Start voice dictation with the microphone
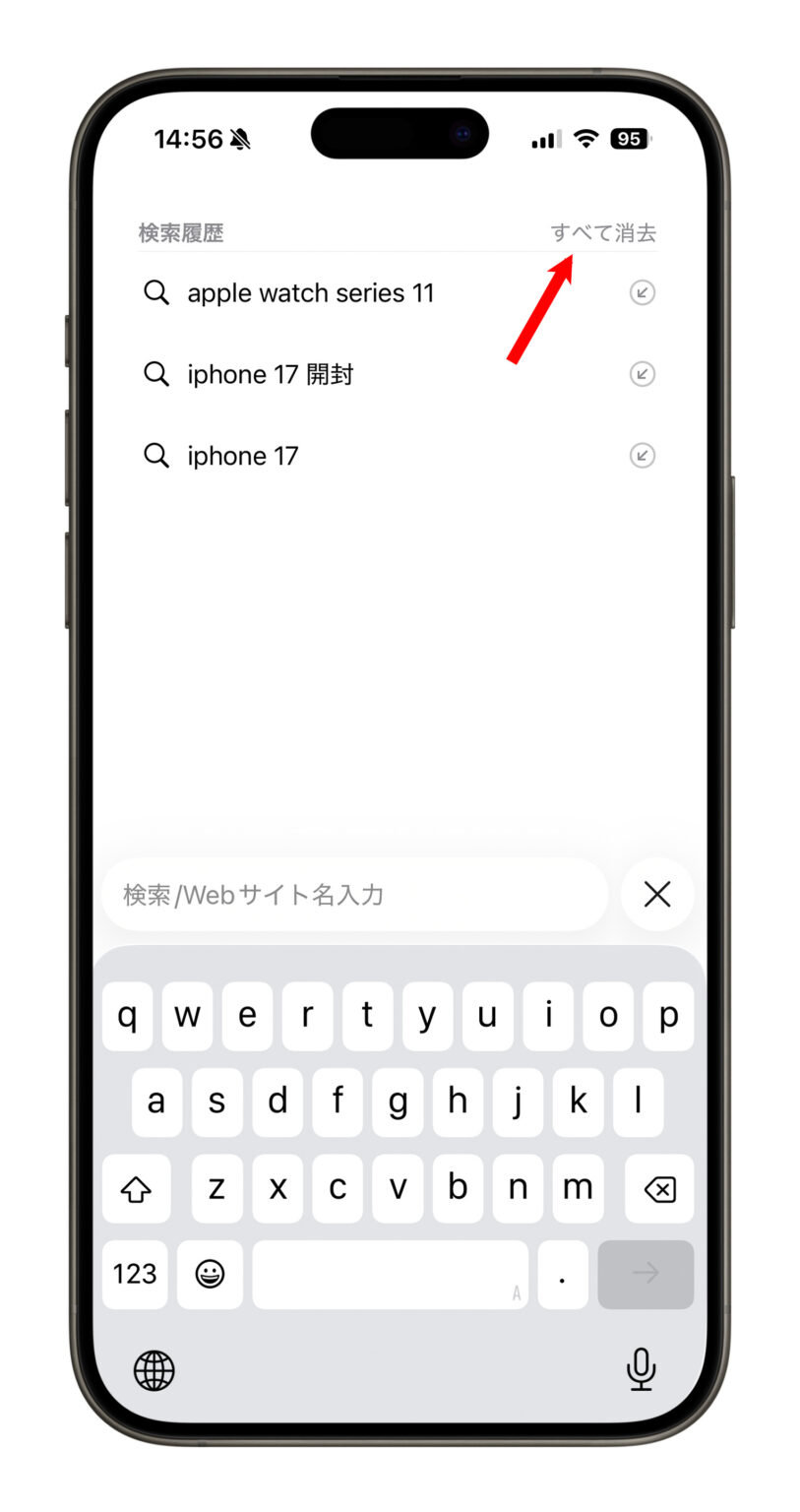 tap(641, 1369)
